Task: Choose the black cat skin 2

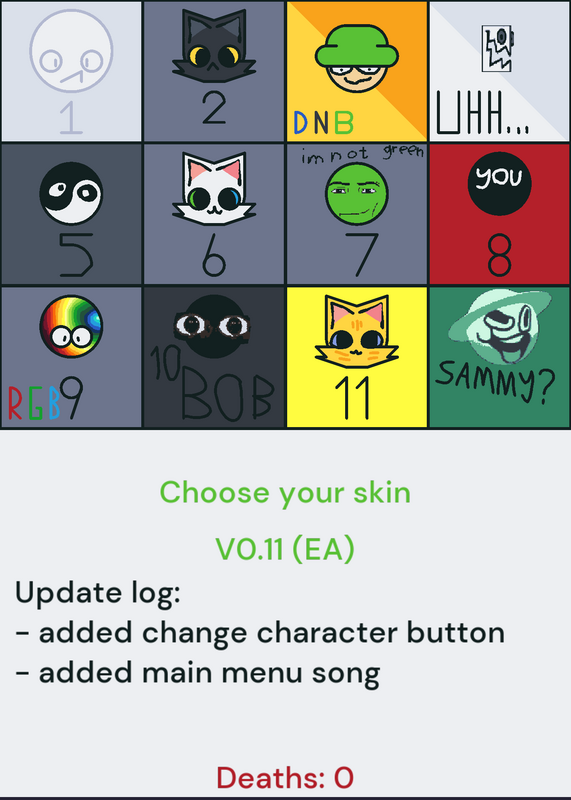Action: click(214, 71)
